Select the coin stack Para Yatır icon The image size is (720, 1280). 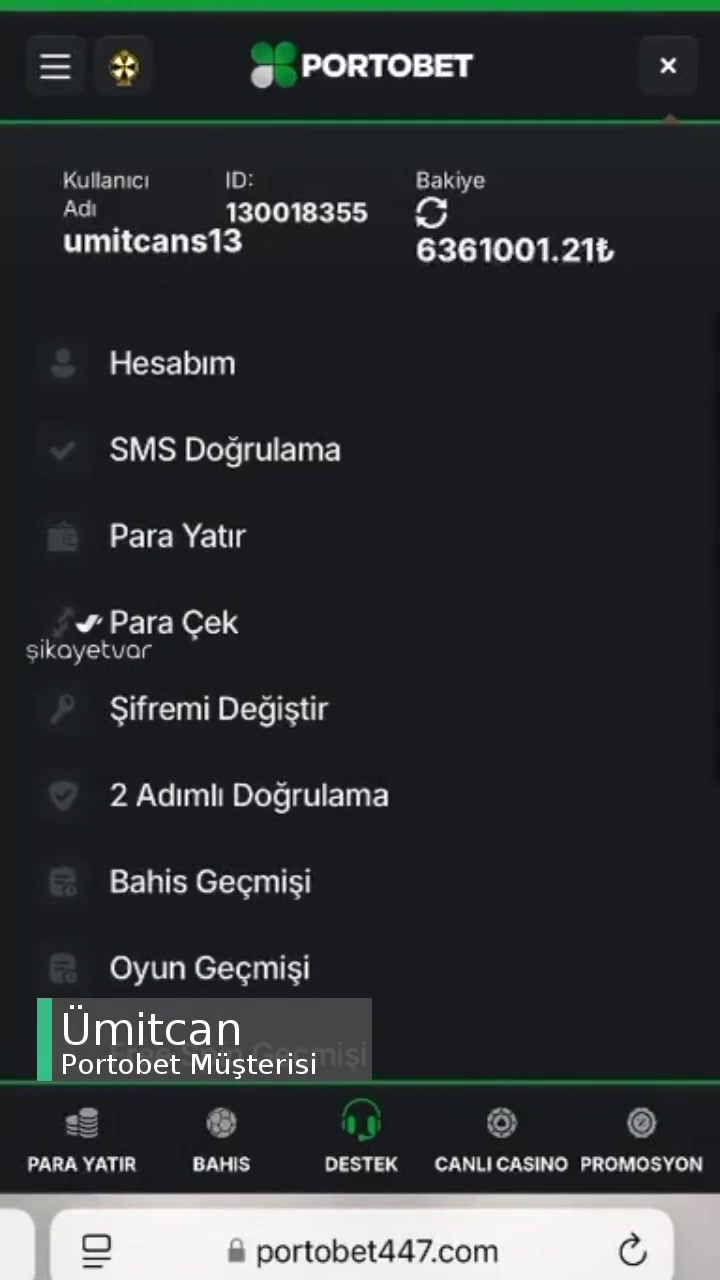[x=82, y=1122]
